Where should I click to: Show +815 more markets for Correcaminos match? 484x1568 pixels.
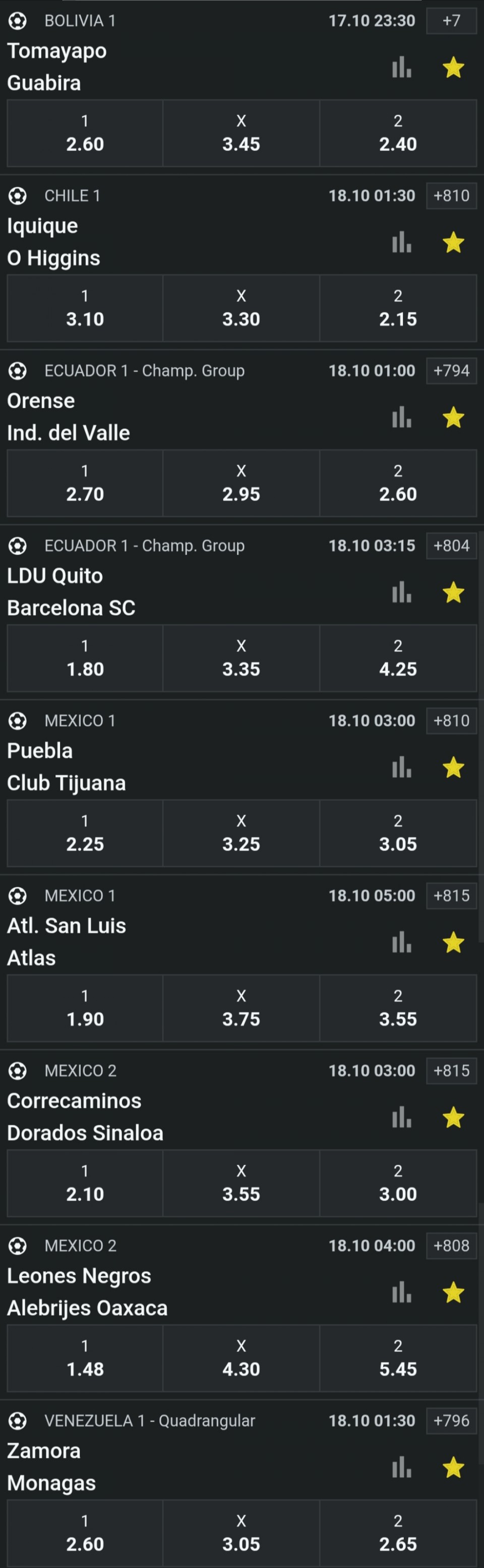(451, 1071)
